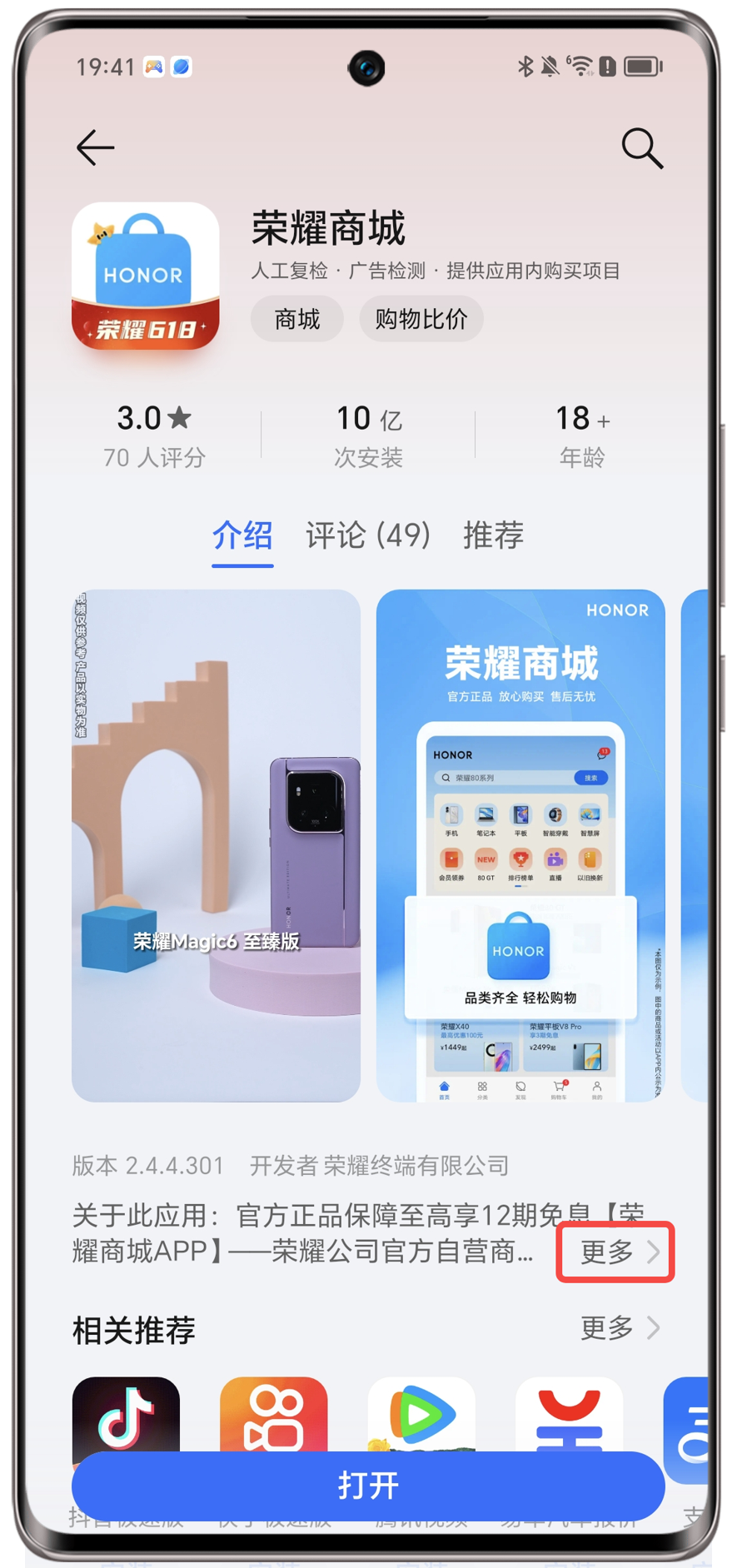Switch to the 评论 (49) tab

click(367, 535)
